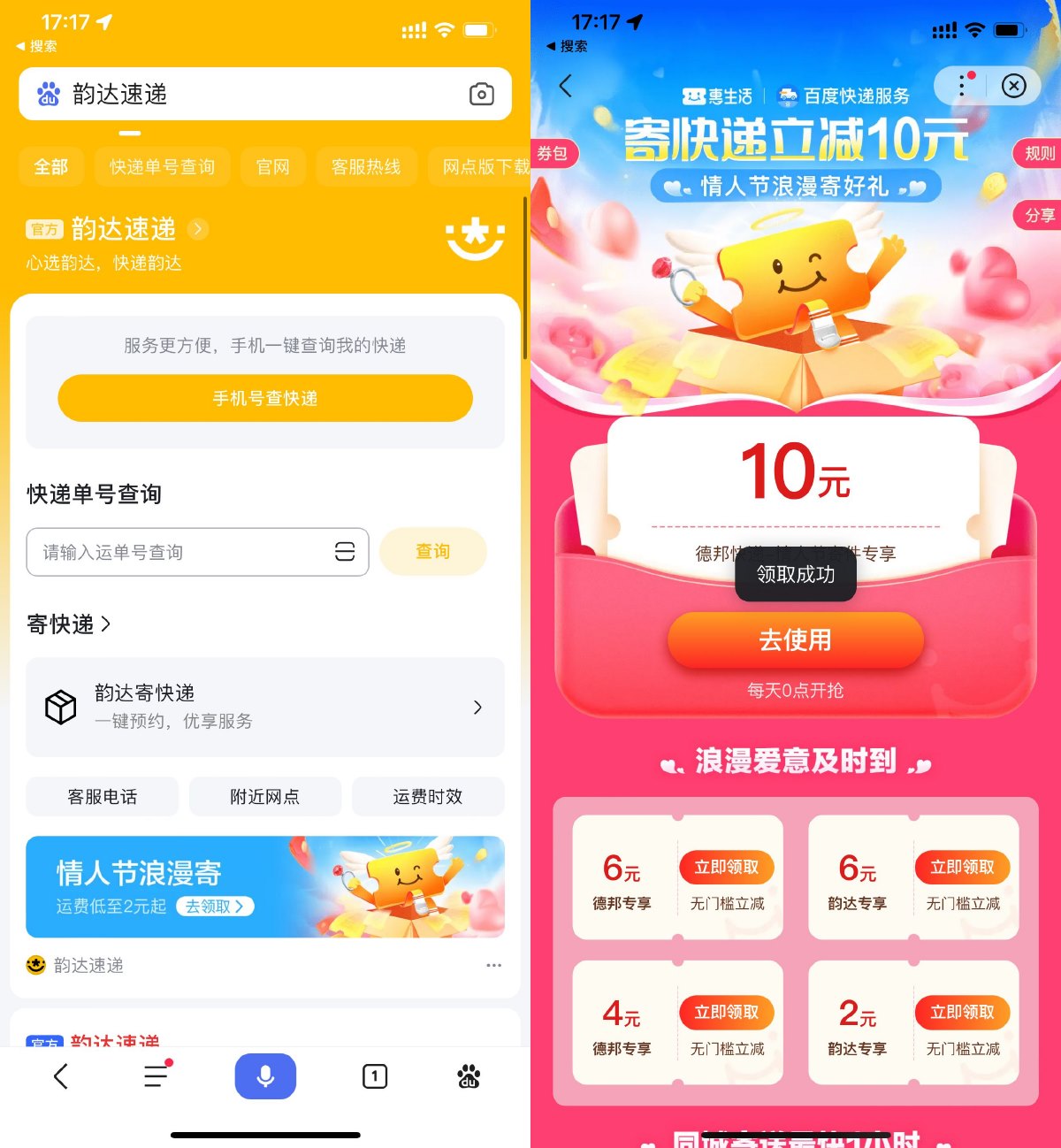This screenshot has height=1148, width=1061.
Task: Select the 运费时效 chip
Action: (x=428, y=797)
